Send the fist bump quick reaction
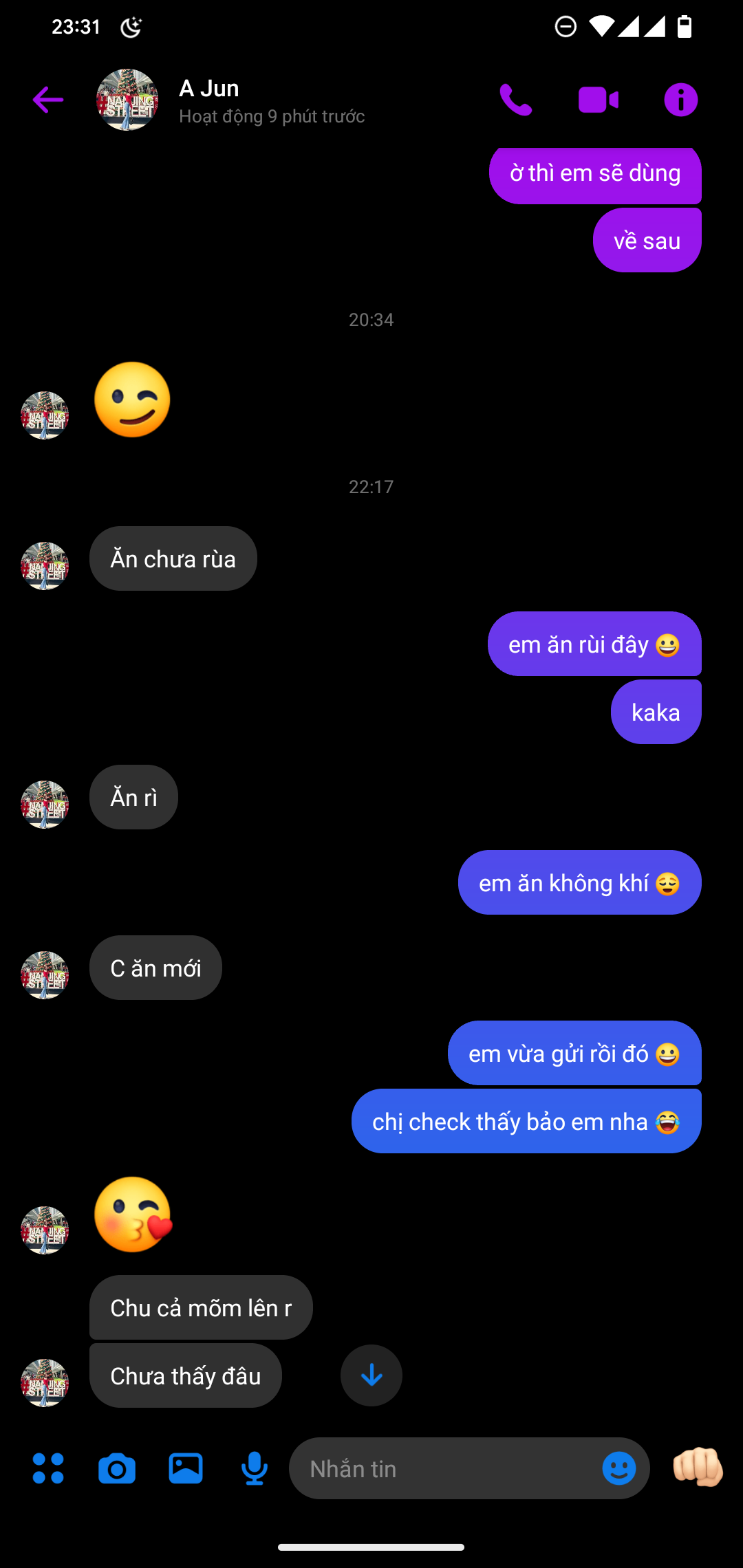The height and width of the screenshot is (1568, 743). pos(698,1467)
